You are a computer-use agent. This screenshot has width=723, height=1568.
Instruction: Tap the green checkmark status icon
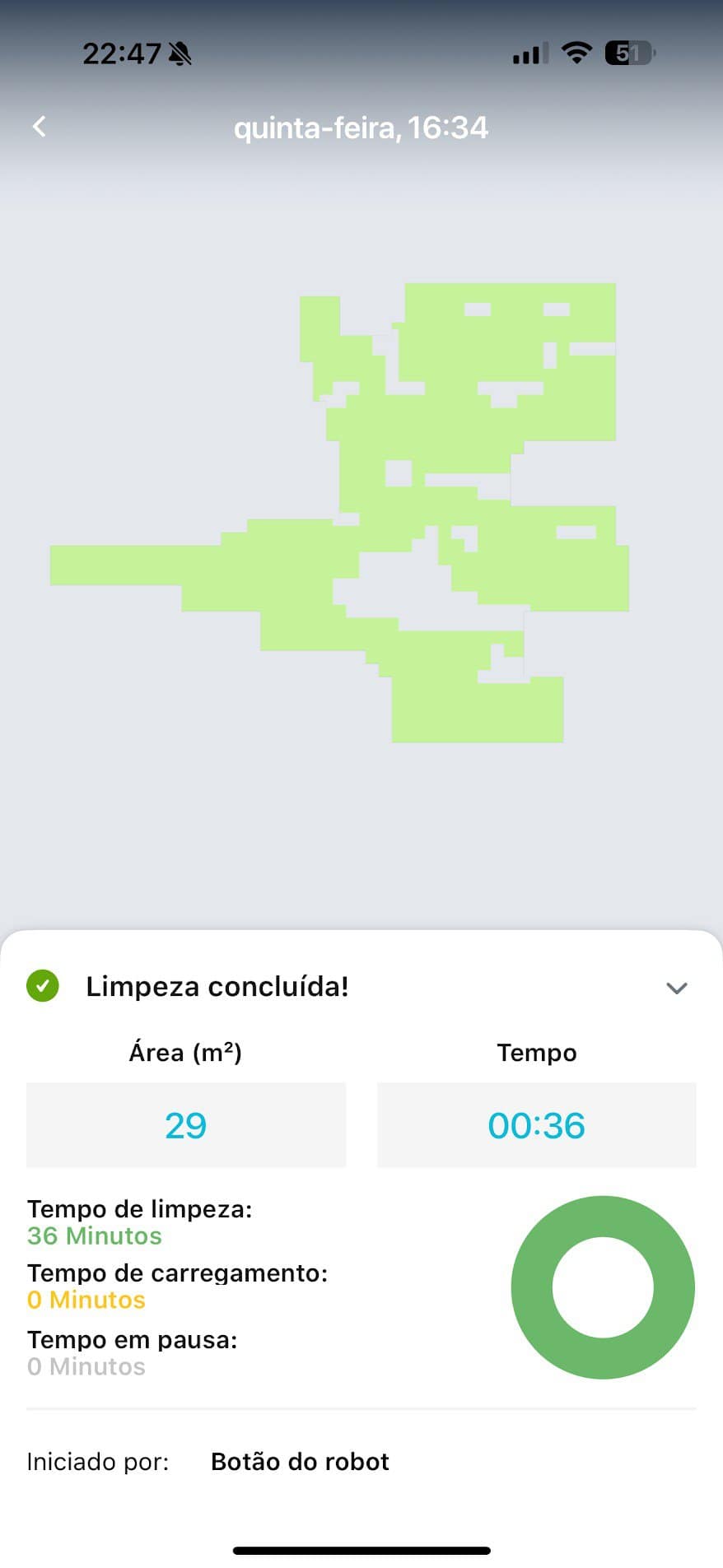(42, 986)
